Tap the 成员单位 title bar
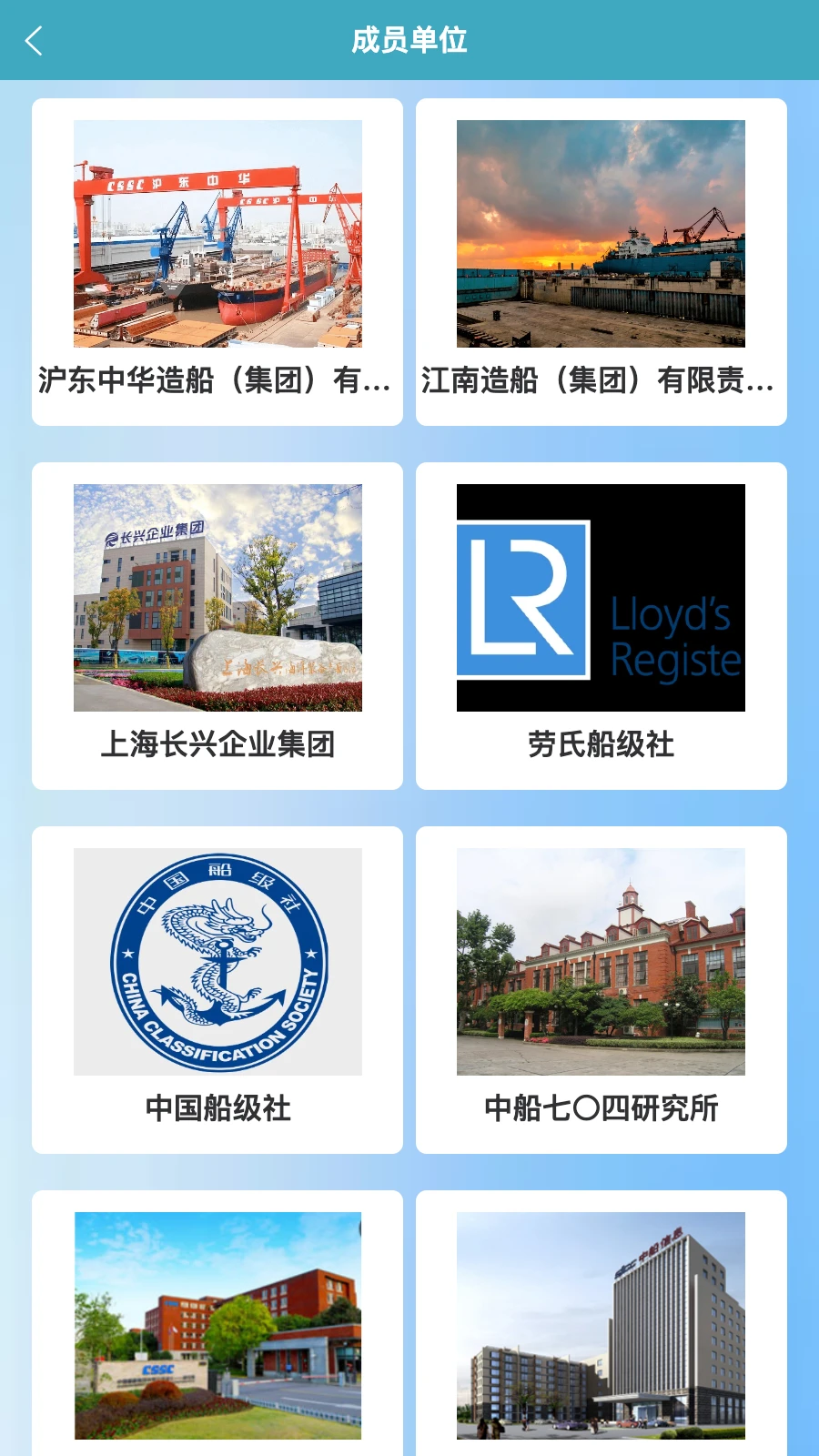The height and width of the screenshot is (1456, 819). coord(409,41)
